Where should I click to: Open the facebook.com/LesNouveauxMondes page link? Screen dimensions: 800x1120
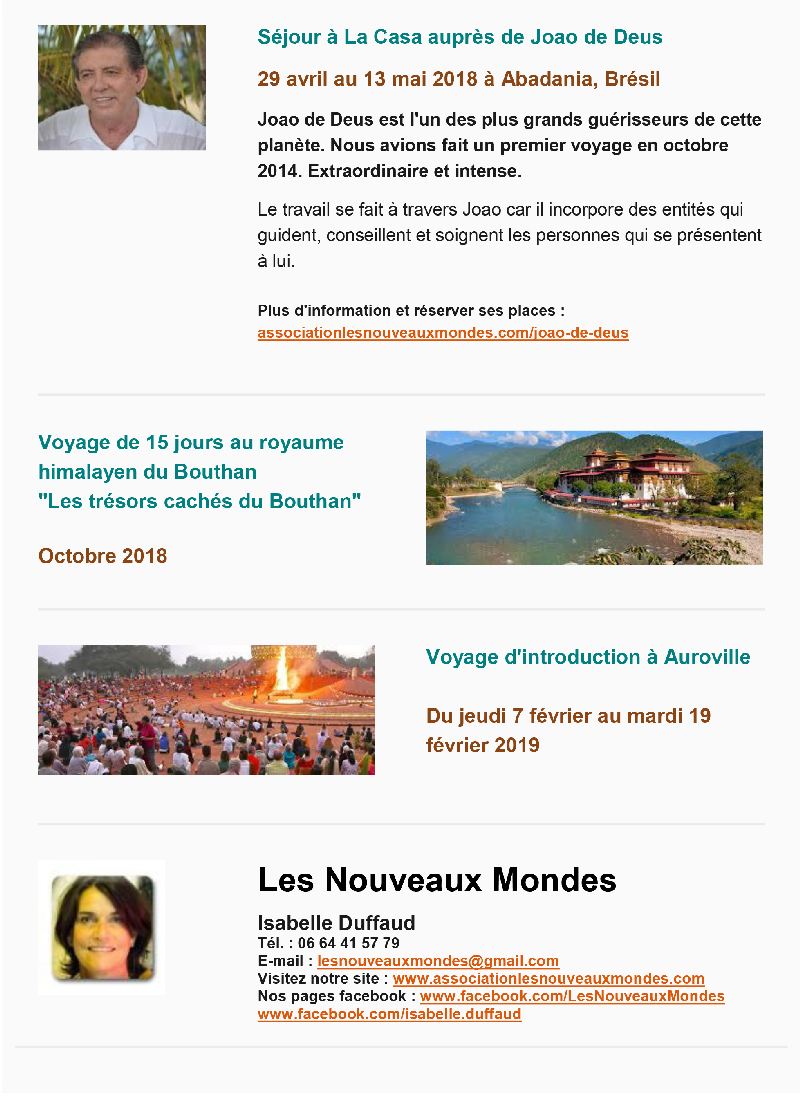[x=572, y=997]
